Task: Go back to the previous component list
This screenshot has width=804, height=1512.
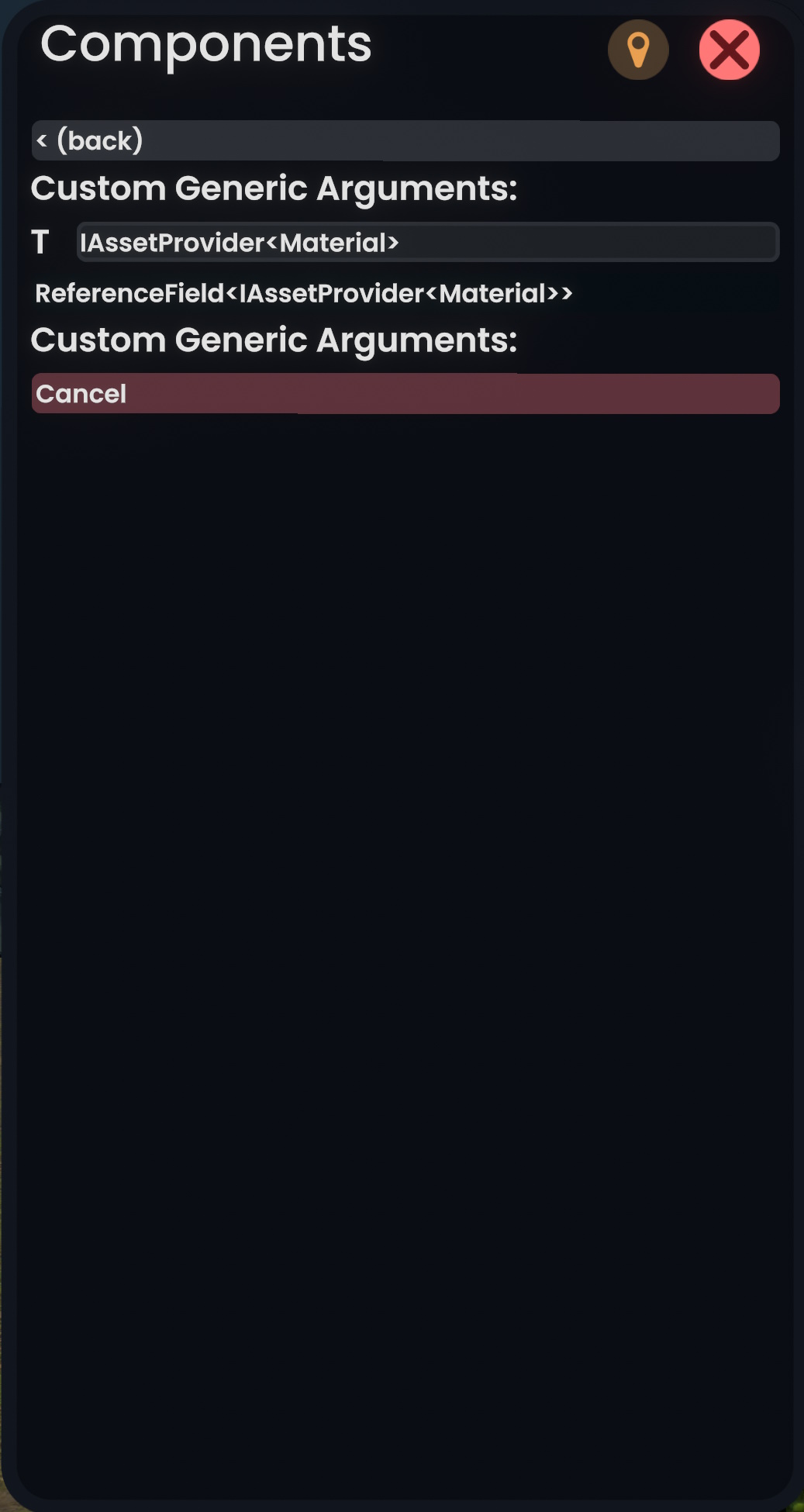Action: click(x=405, y=141)
